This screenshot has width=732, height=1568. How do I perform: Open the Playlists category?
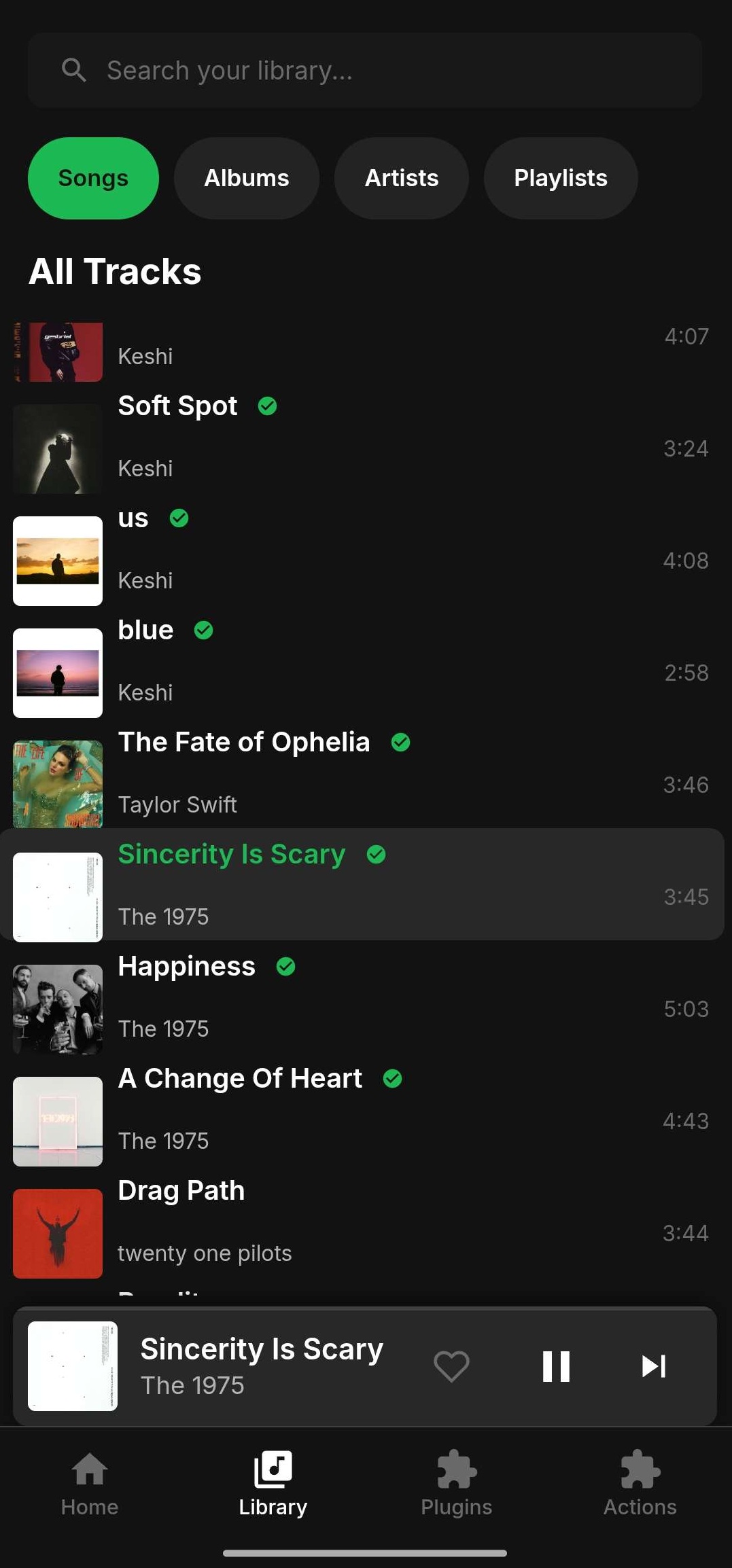[560, 178]
